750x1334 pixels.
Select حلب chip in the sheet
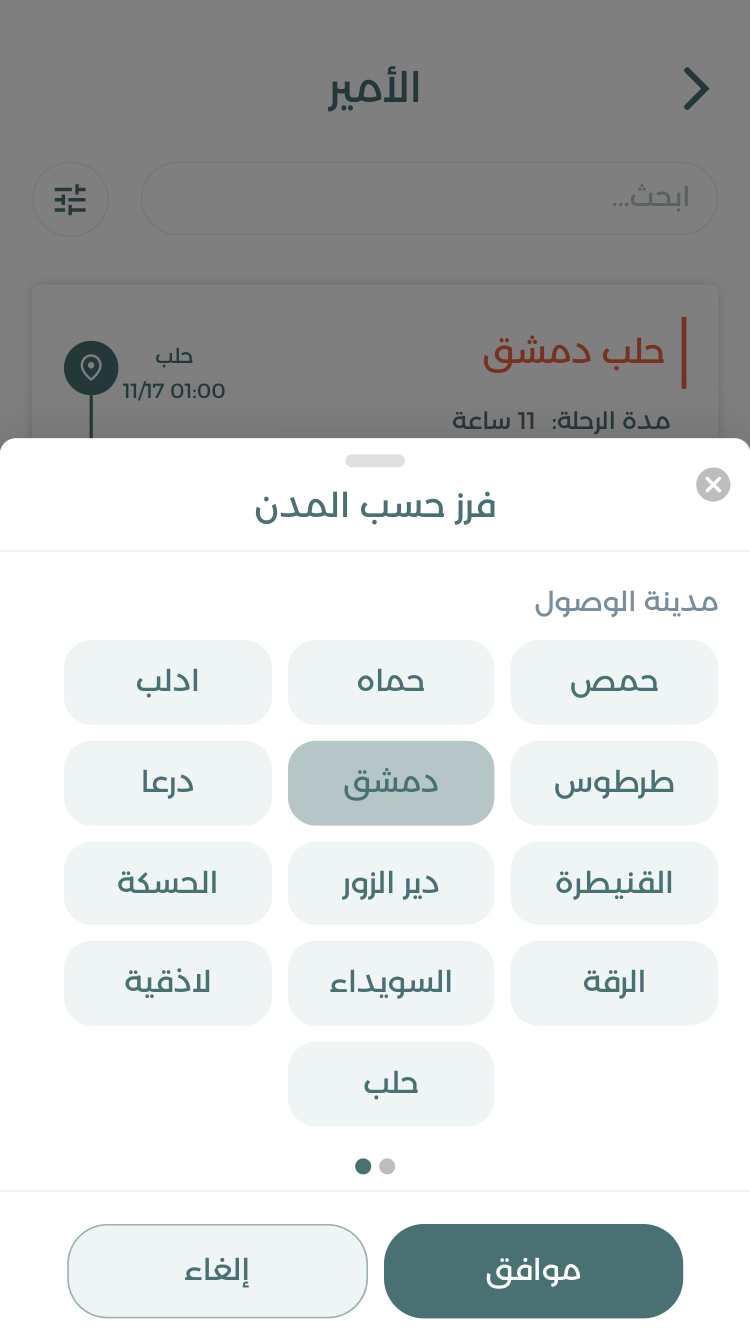click(391, 1084)
